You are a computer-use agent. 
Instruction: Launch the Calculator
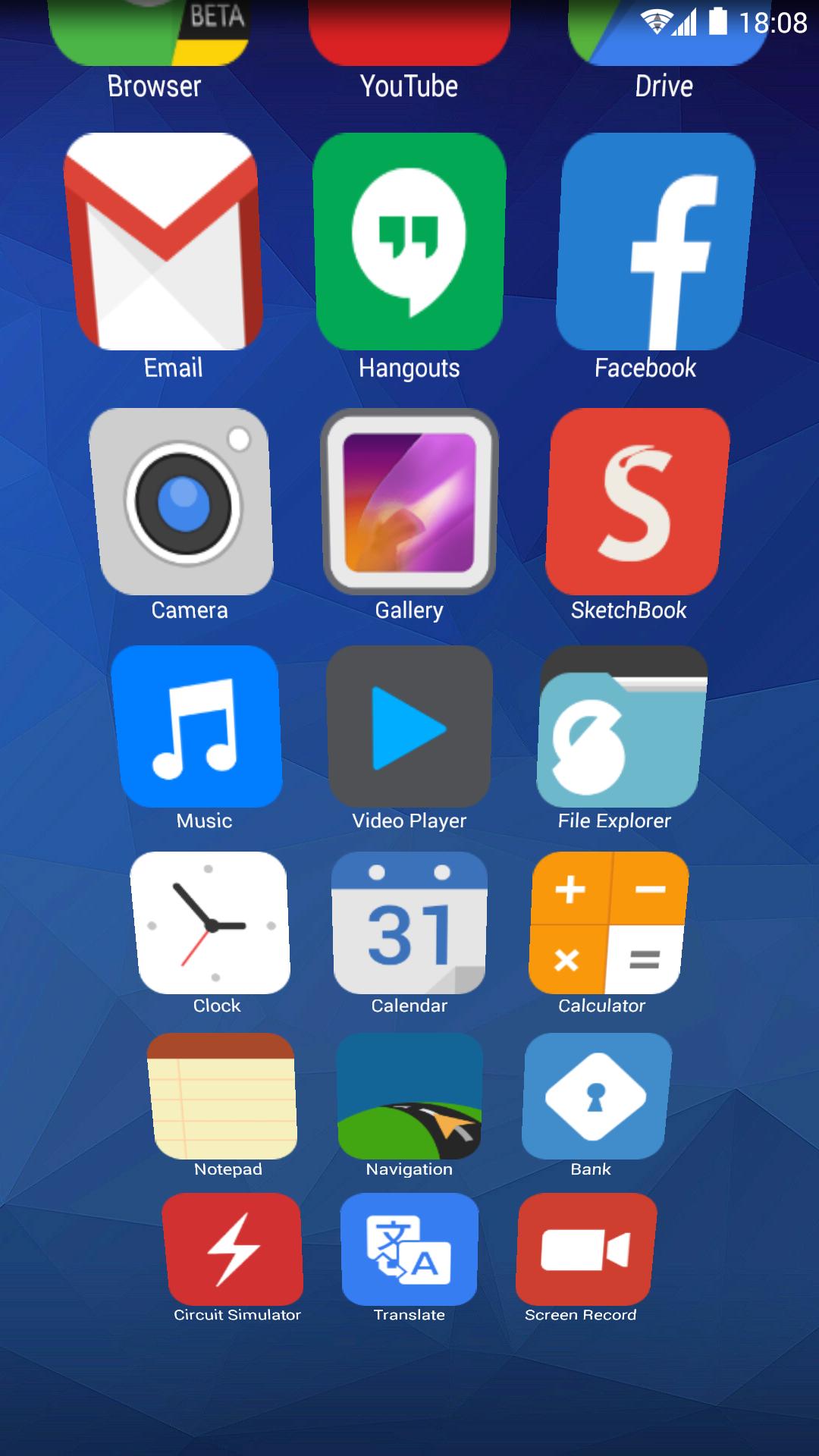[x=608, y=923]
